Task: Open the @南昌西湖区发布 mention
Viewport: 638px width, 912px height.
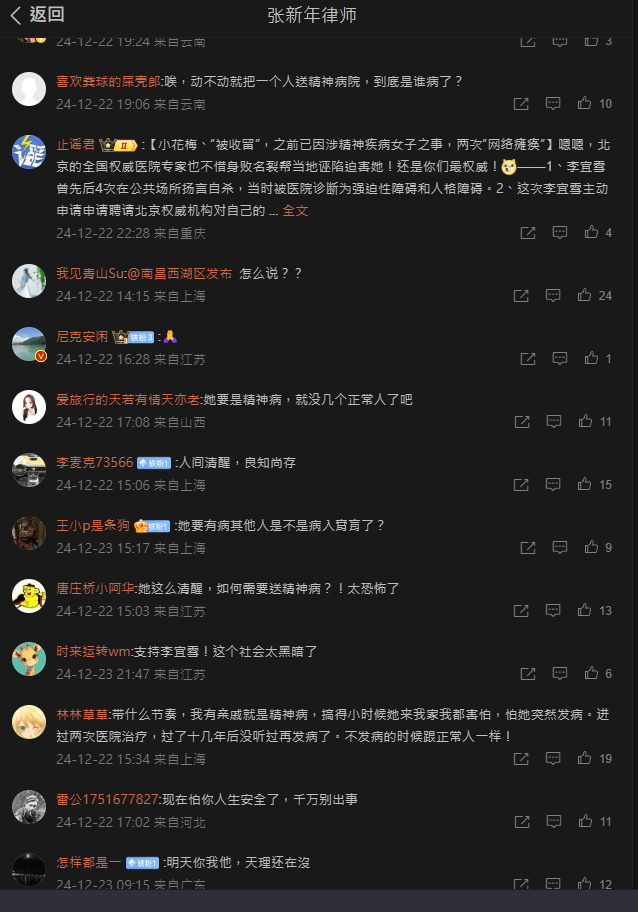Action: 186,273
